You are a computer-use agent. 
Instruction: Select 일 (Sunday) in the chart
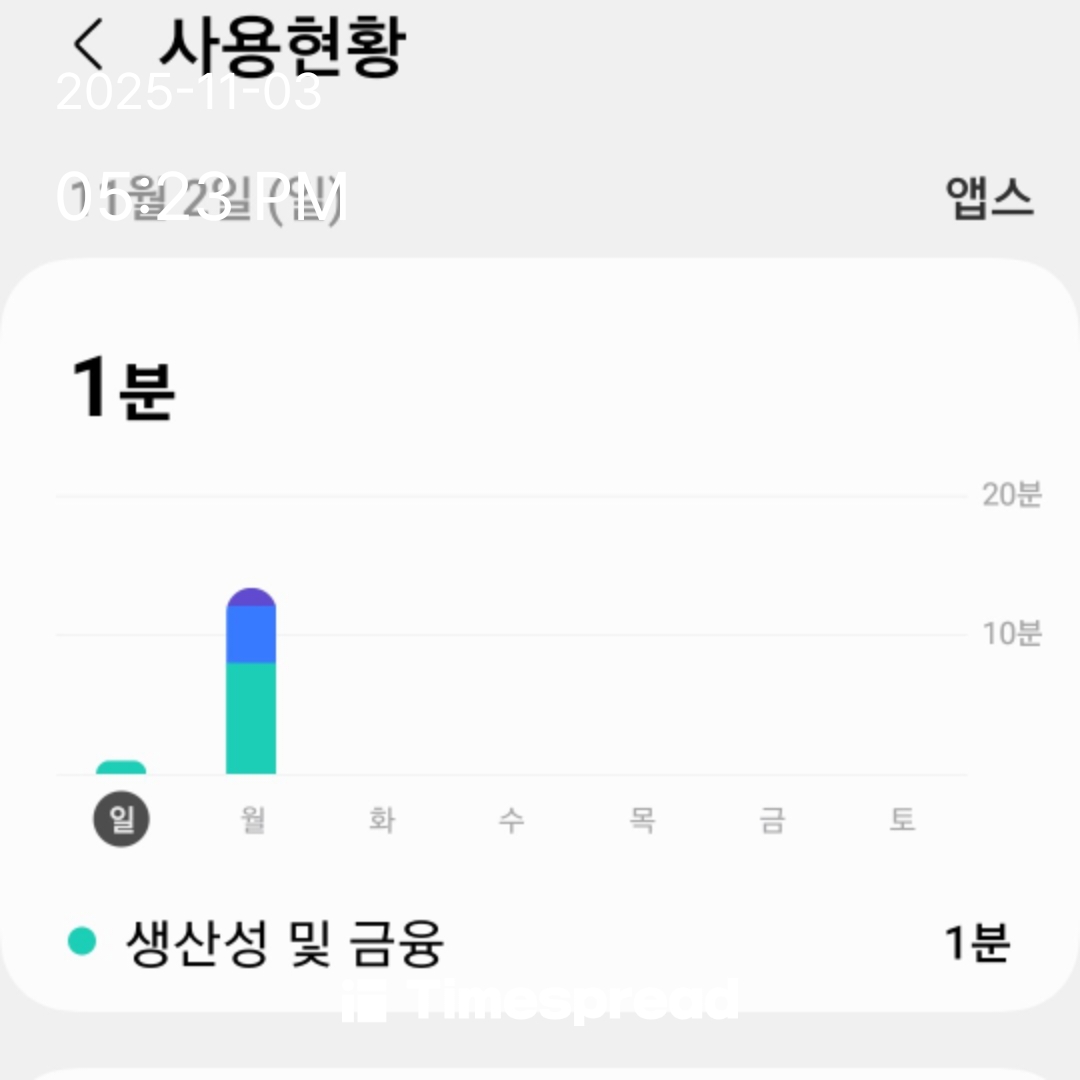point(121,820)
